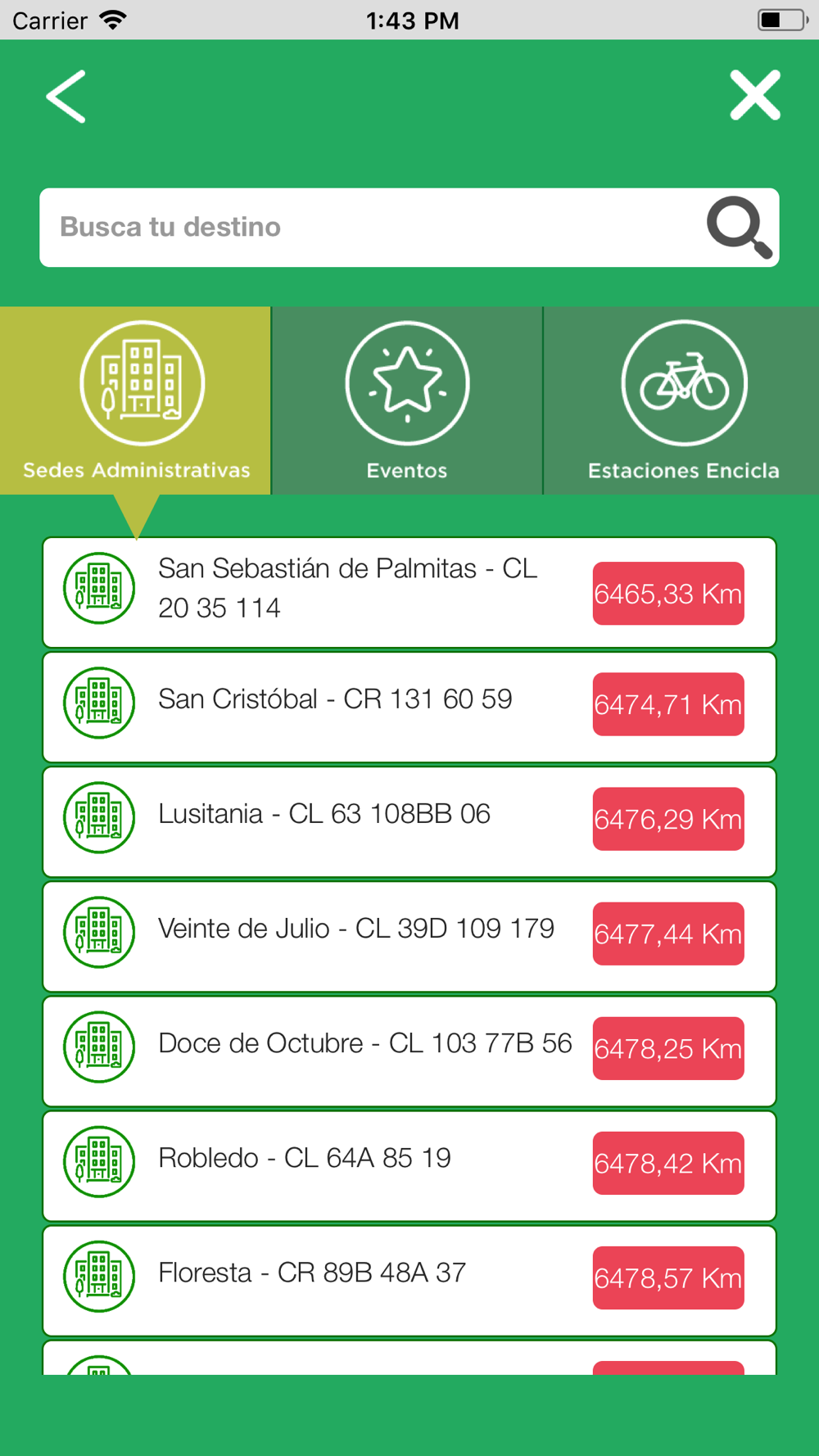Open the Robledo location row
Screen dimensions: 819x1456
[409, 1165]
